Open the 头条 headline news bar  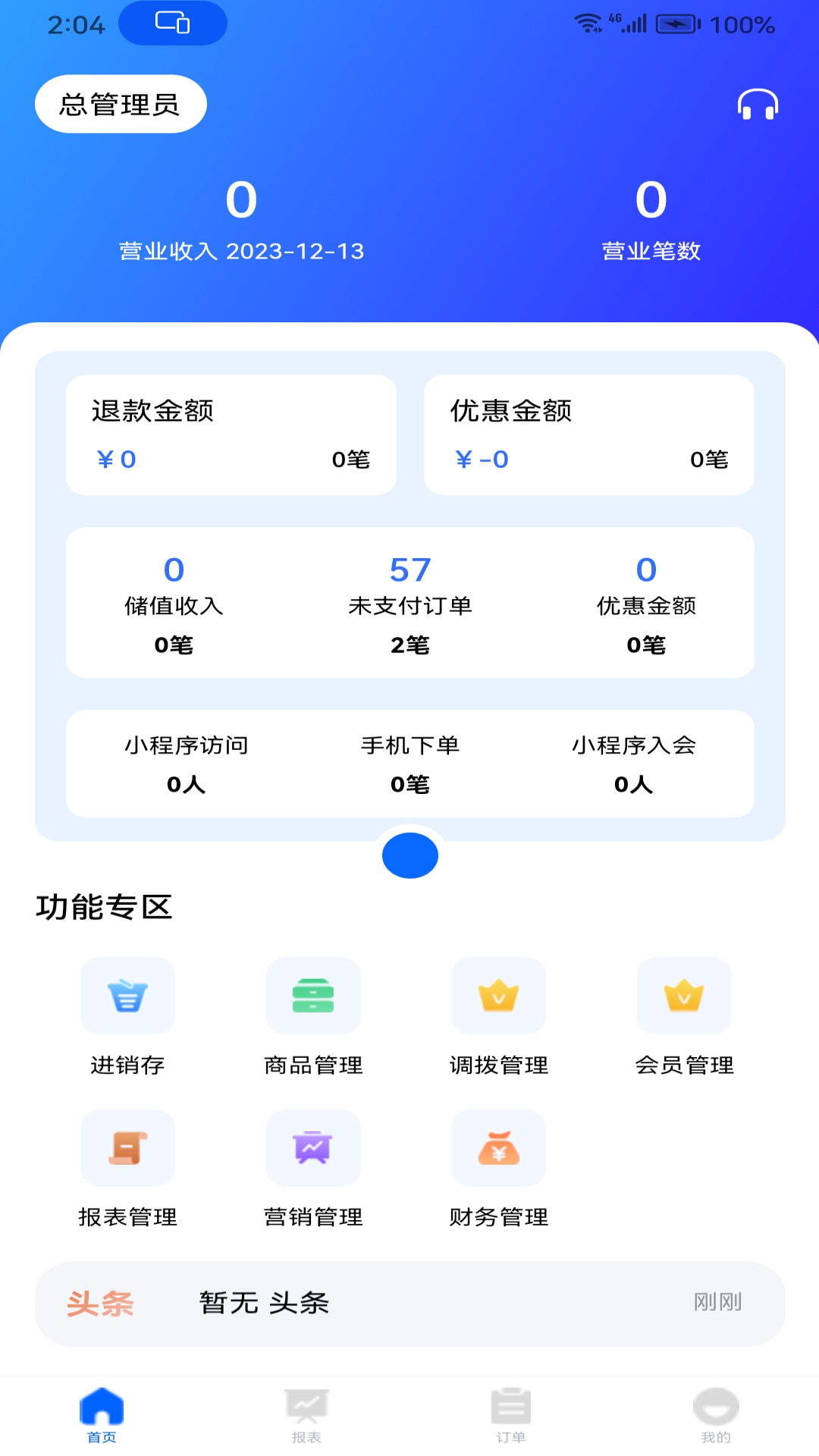tap(409, 1304)
